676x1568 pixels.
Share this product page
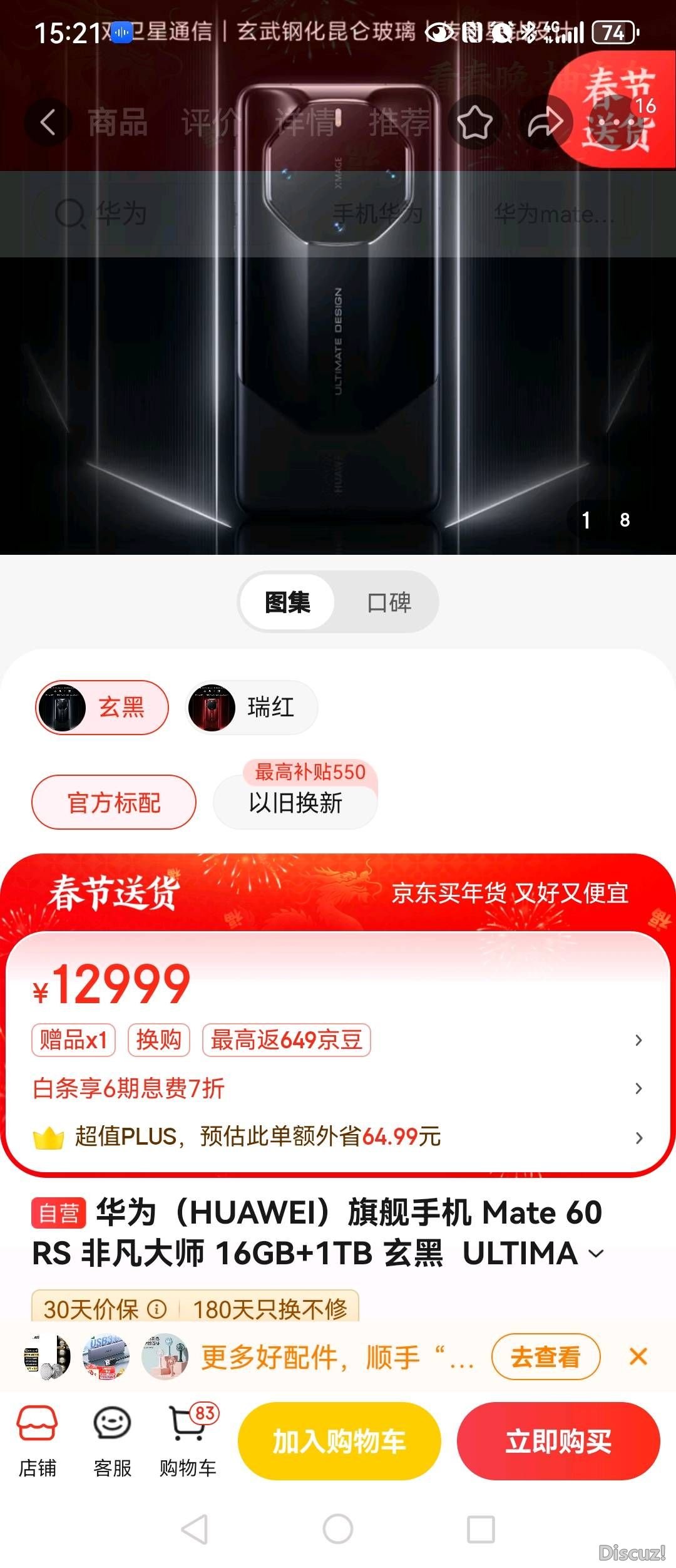[544, 122]
